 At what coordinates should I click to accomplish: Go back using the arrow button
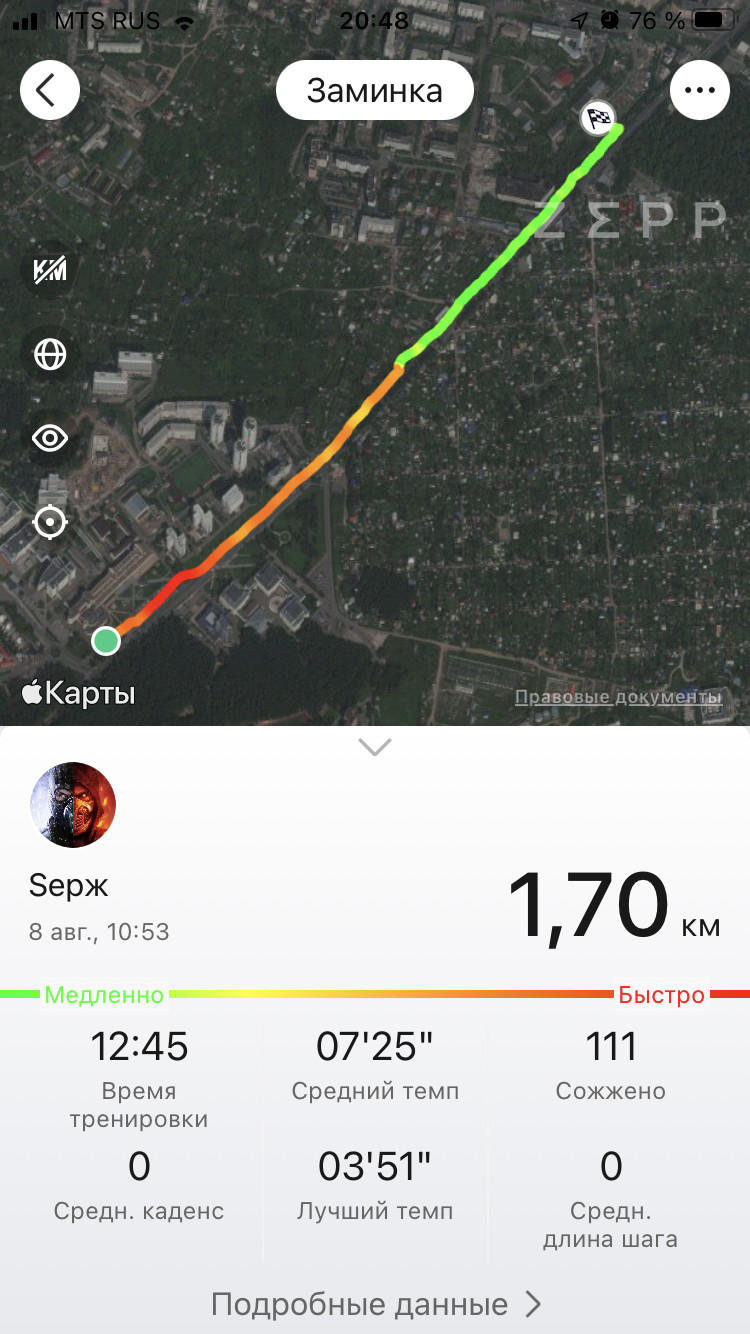point(50,90)
